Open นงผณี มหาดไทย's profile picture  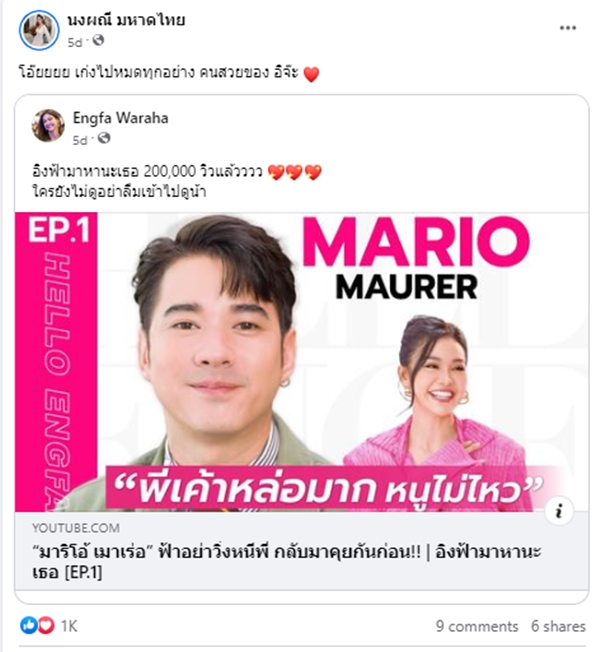point(38,30)
